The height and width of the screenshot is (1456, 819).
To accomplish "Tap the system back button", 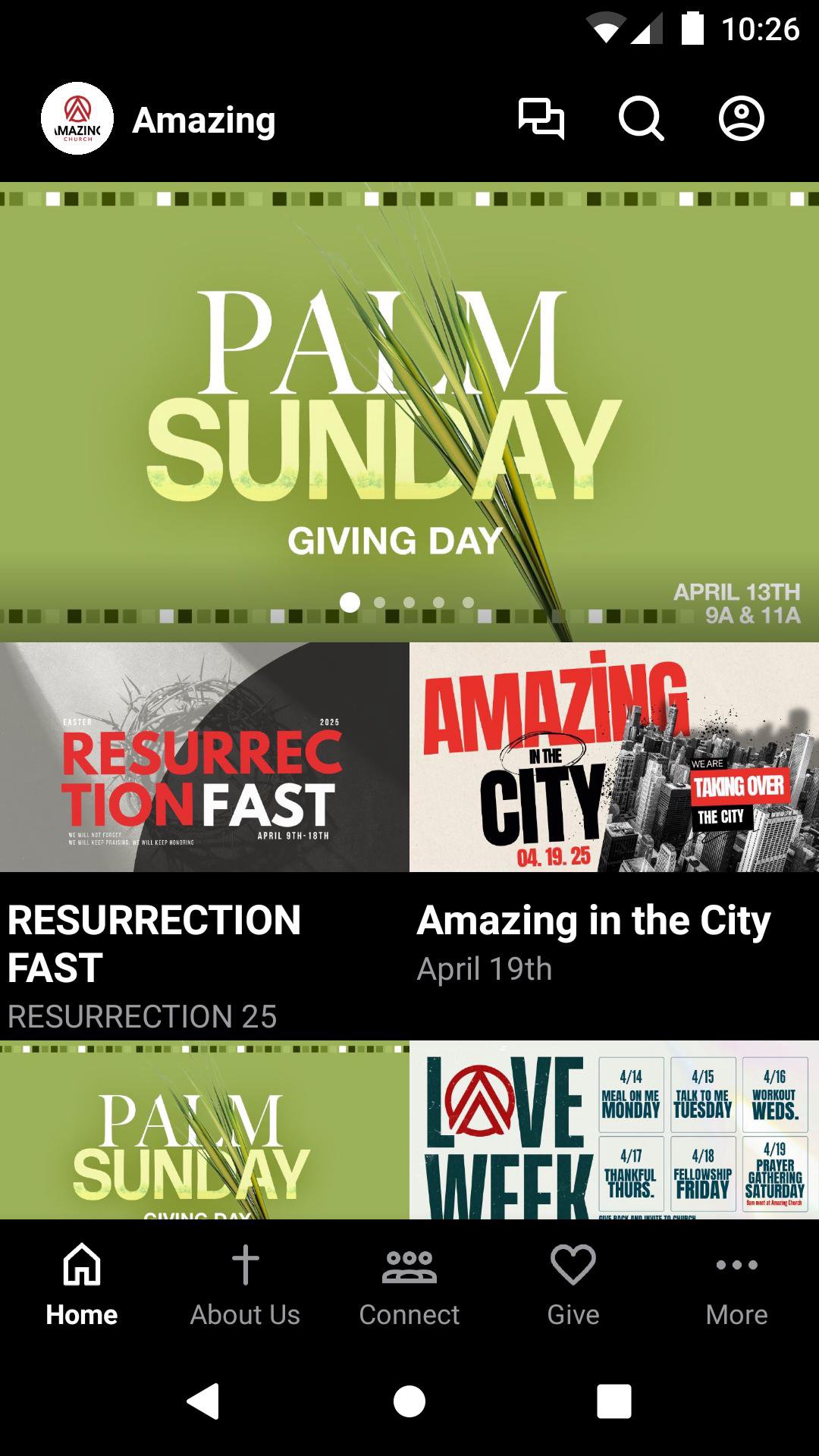I will [x=203, y=1401].
